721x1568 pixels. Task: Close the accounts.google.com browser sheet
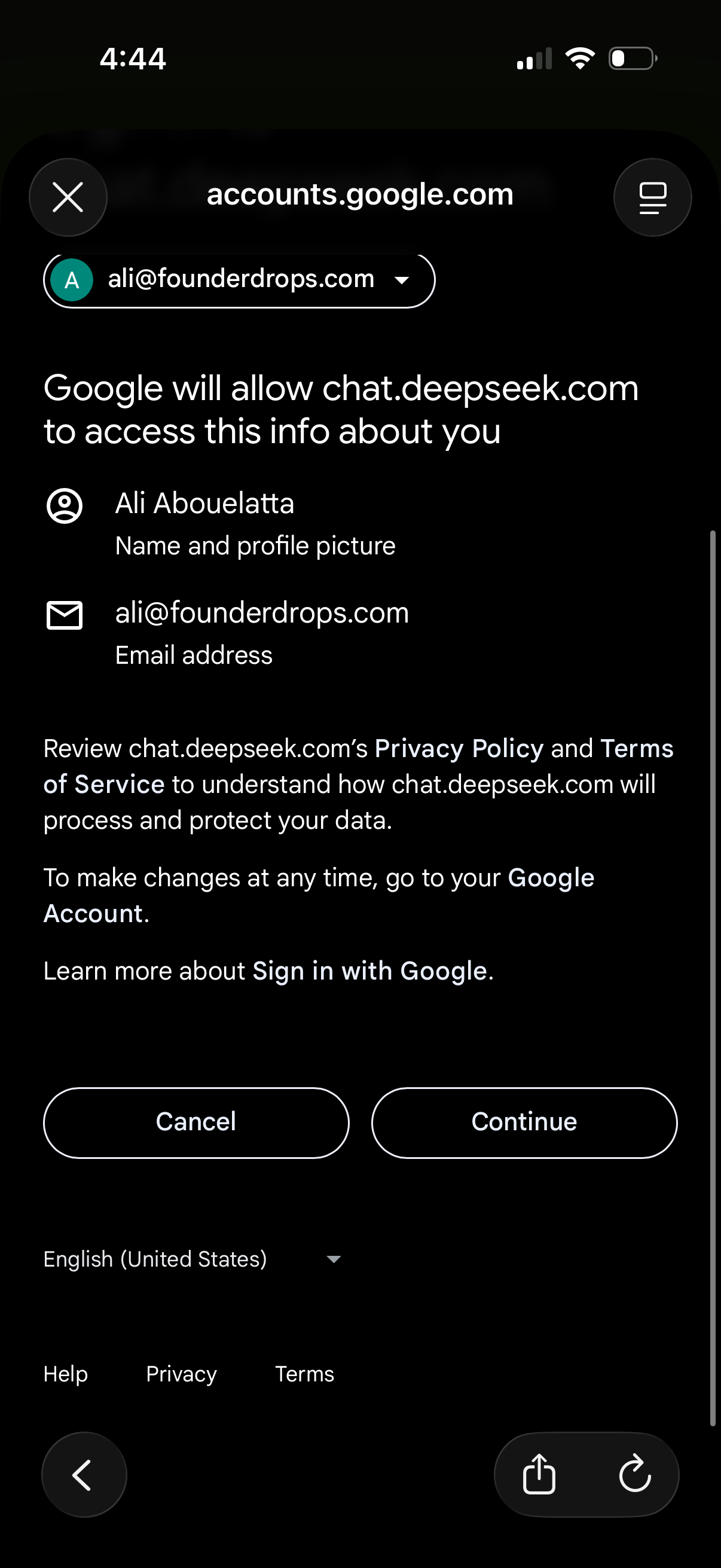click(x=68, y=197)
